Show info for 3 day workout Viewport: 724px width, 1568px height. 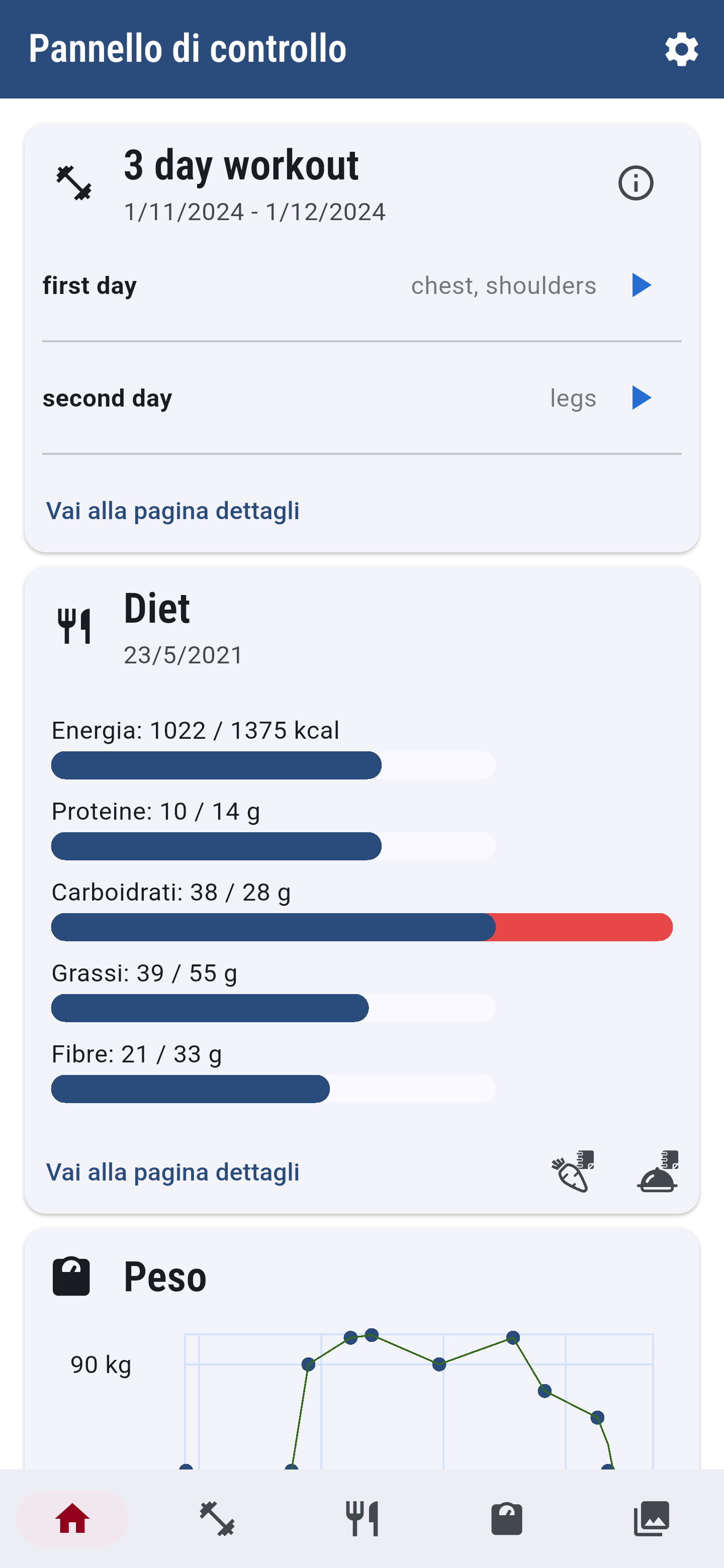click(636, 182)
